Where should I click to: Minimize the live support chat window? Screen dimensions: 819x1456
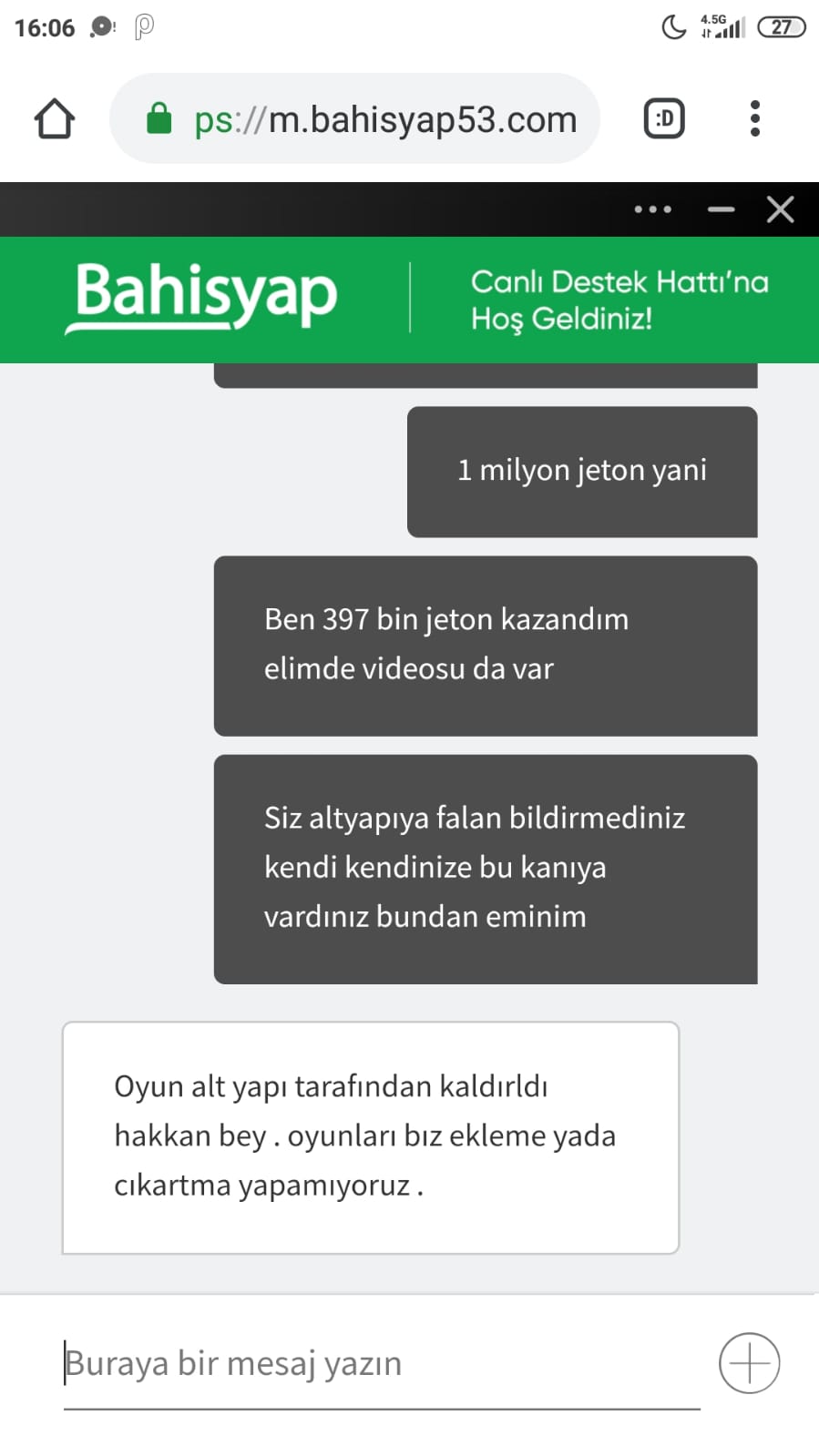tap(721, 209)
